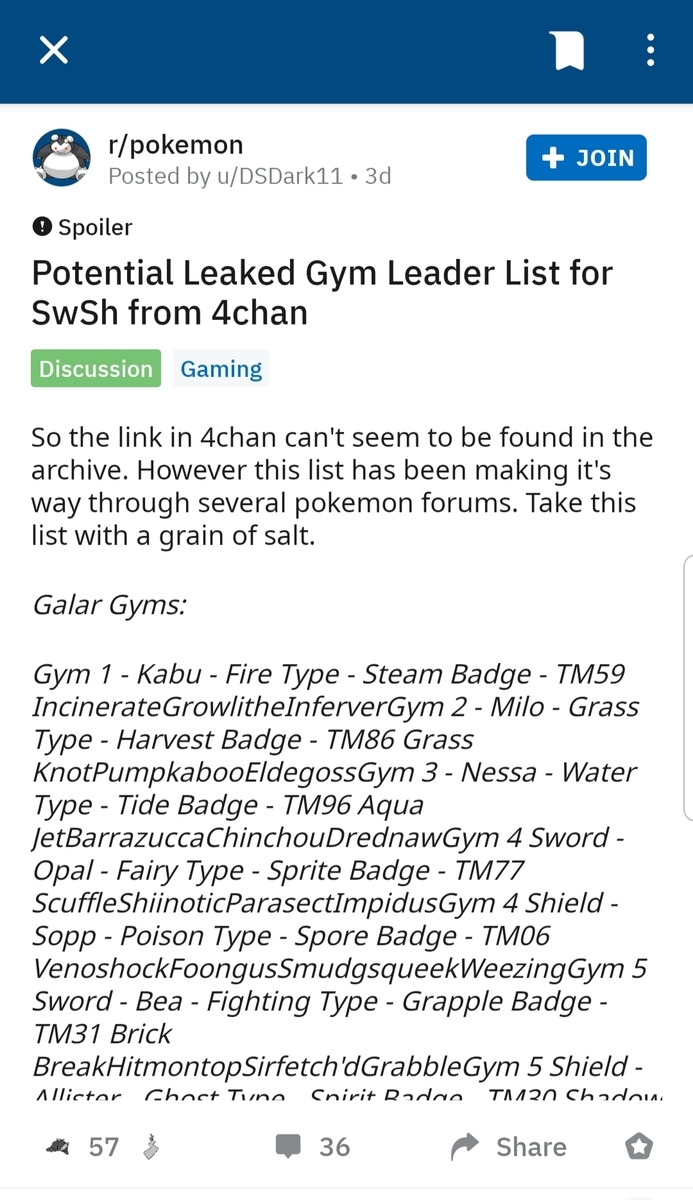Close the post view
Viewport: 693px width, 1200px height.
pyautogui.click(x=54, y=50)
